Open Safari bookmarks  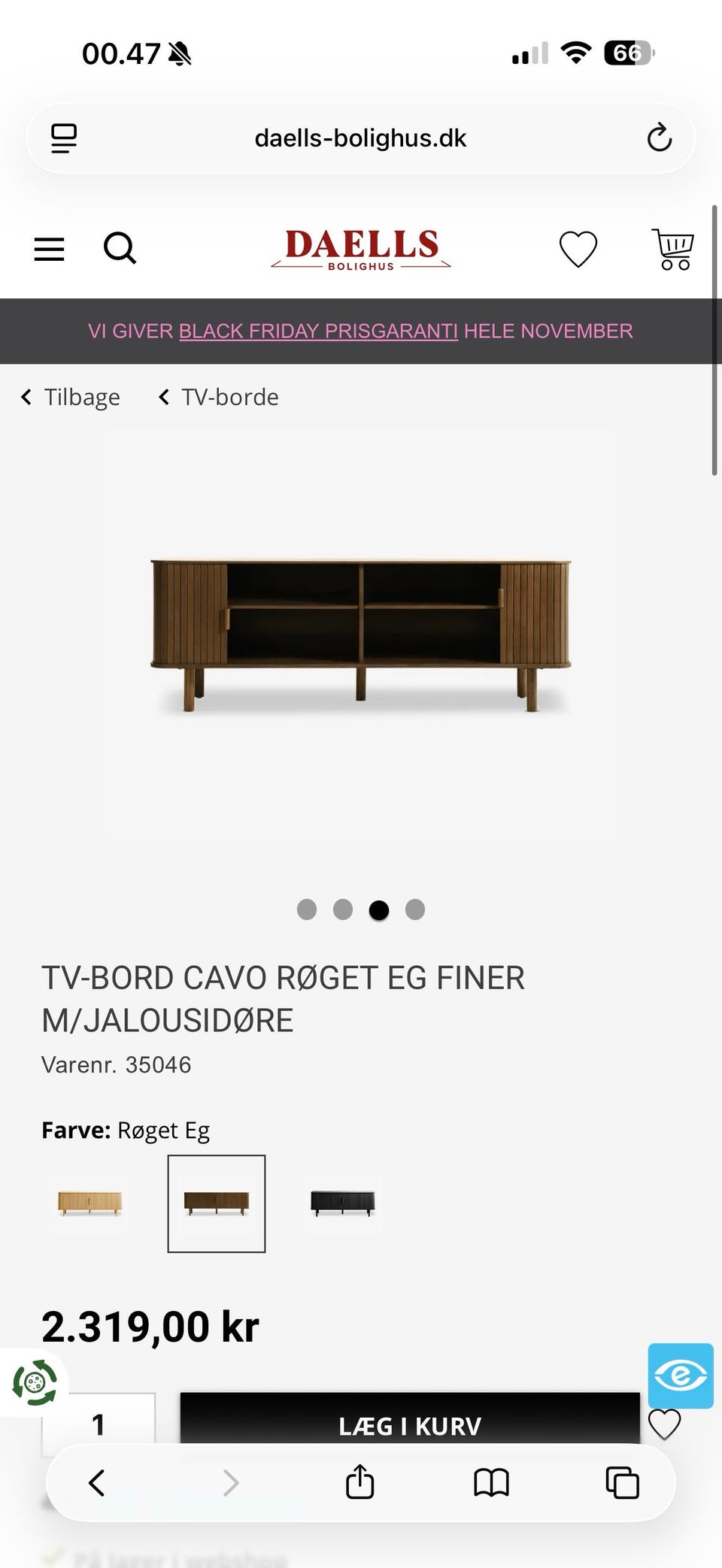491,1482
